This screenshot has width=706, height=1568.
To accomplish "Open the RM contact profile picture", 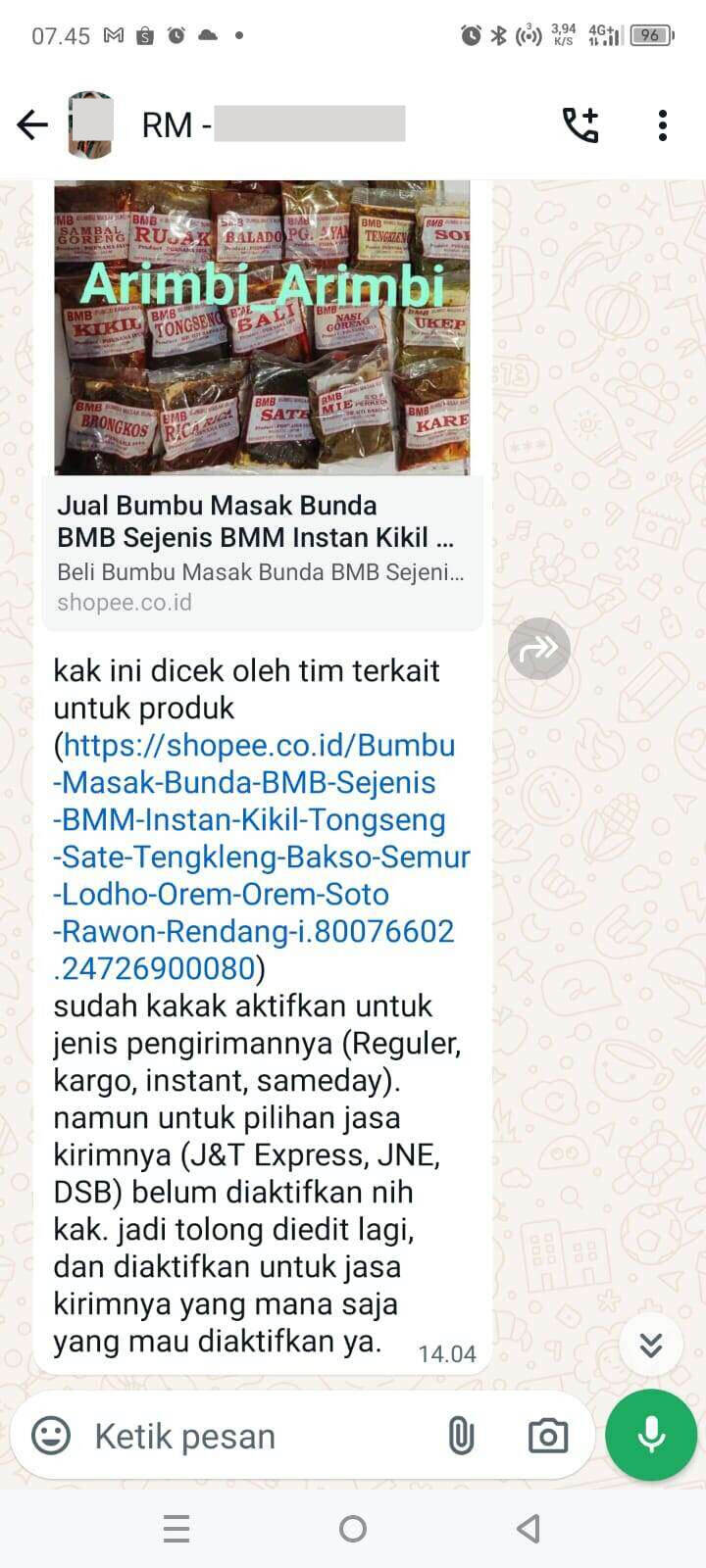I will [x=91, y=124].
